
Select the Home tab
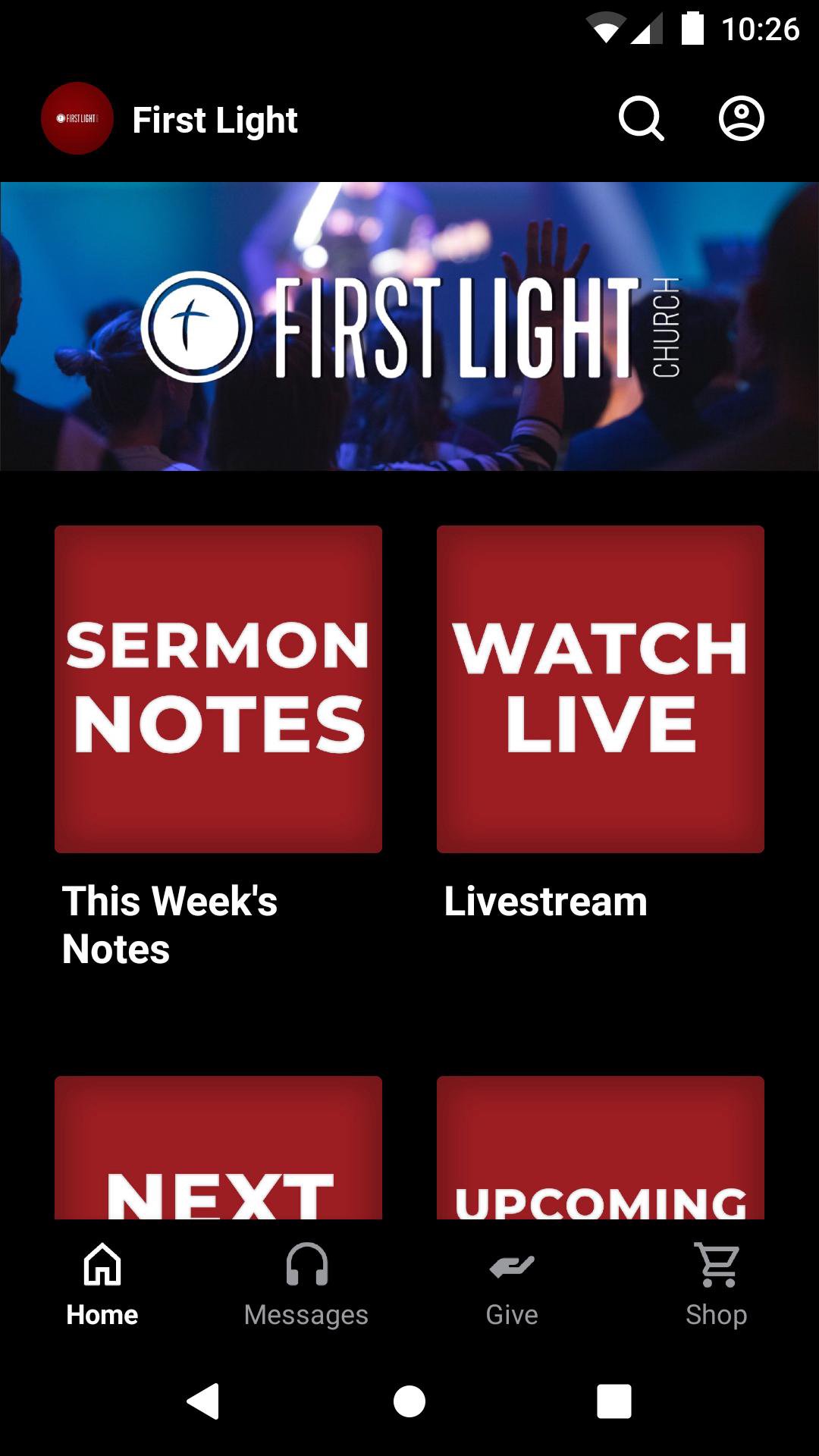[102, 1285]
